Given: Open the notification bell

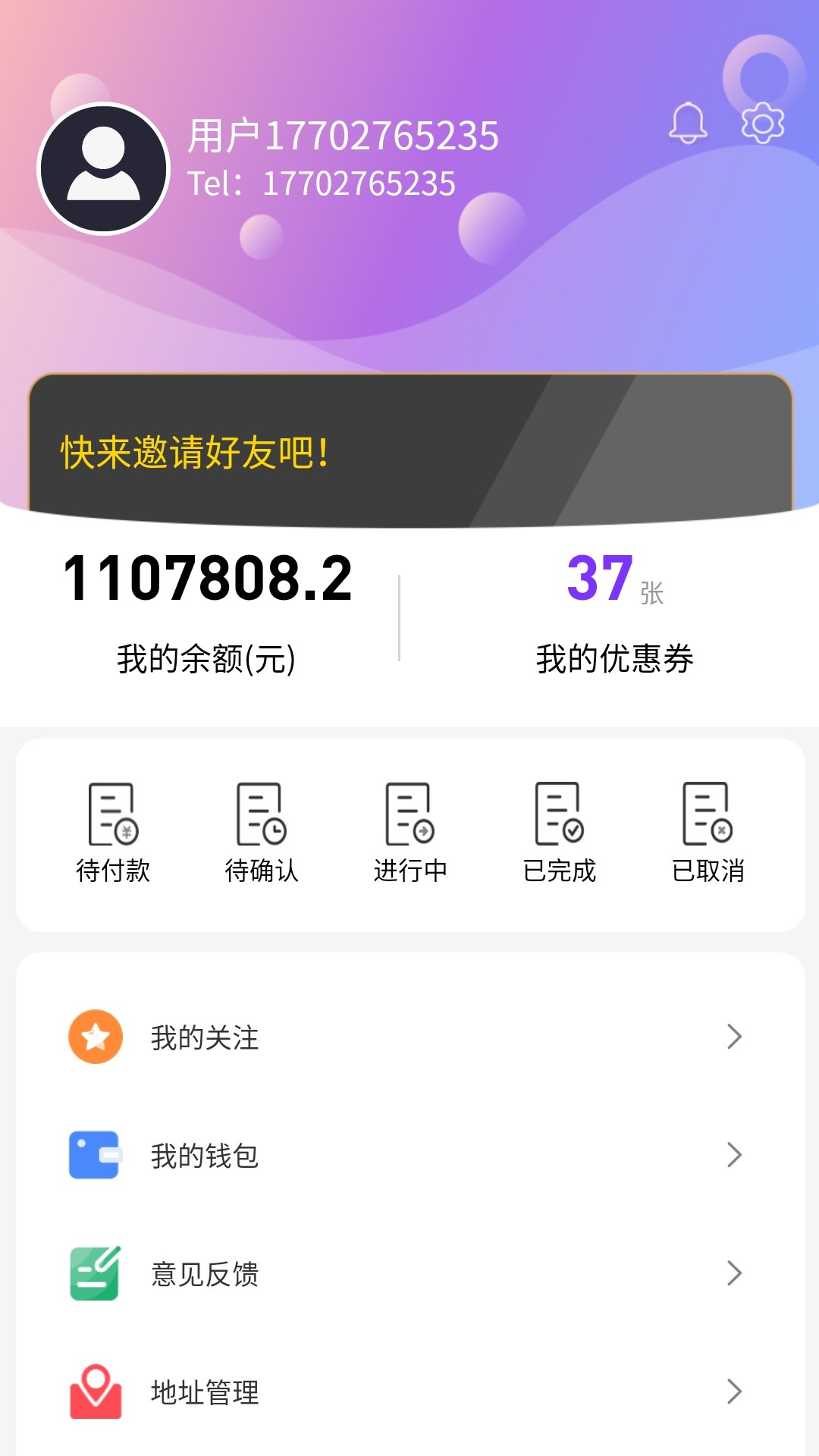Looking at the screenshot, I should coord(689,124).
